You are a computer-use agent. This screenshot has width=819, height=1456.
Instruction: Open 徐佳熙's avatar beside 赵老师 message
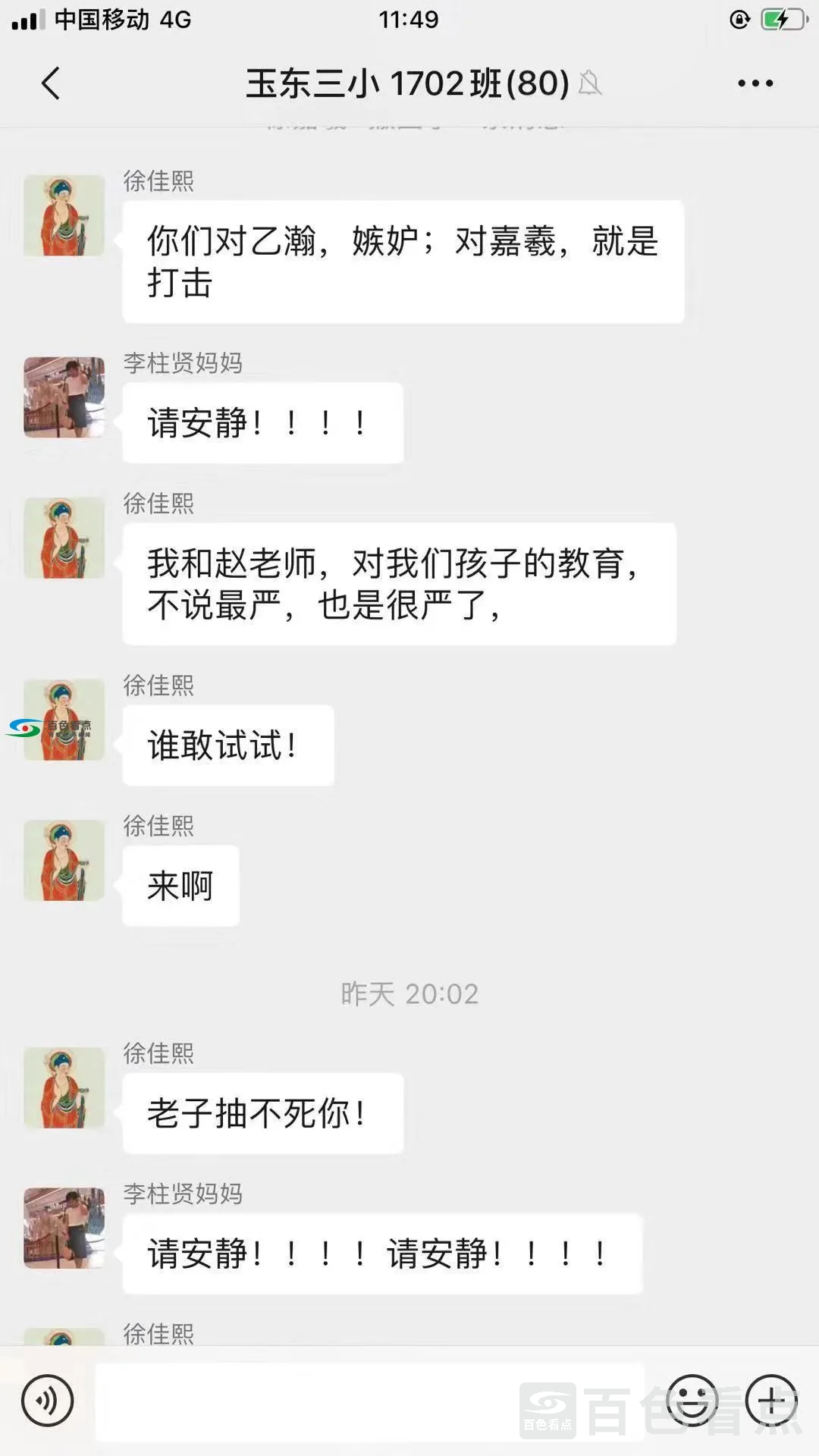click(x=64, y=538)
